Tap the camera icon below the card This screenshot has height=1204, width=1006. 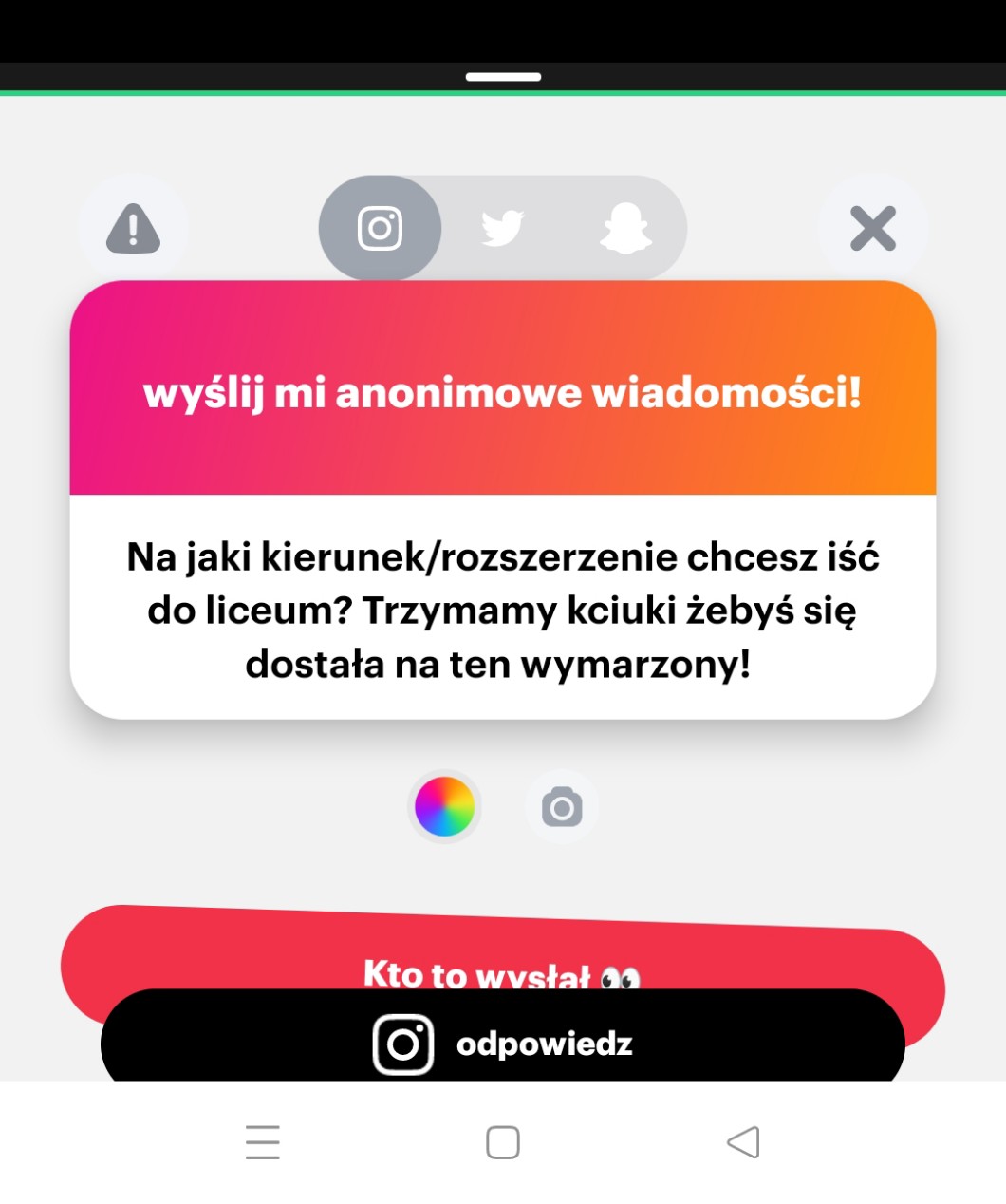pos(562,807)
